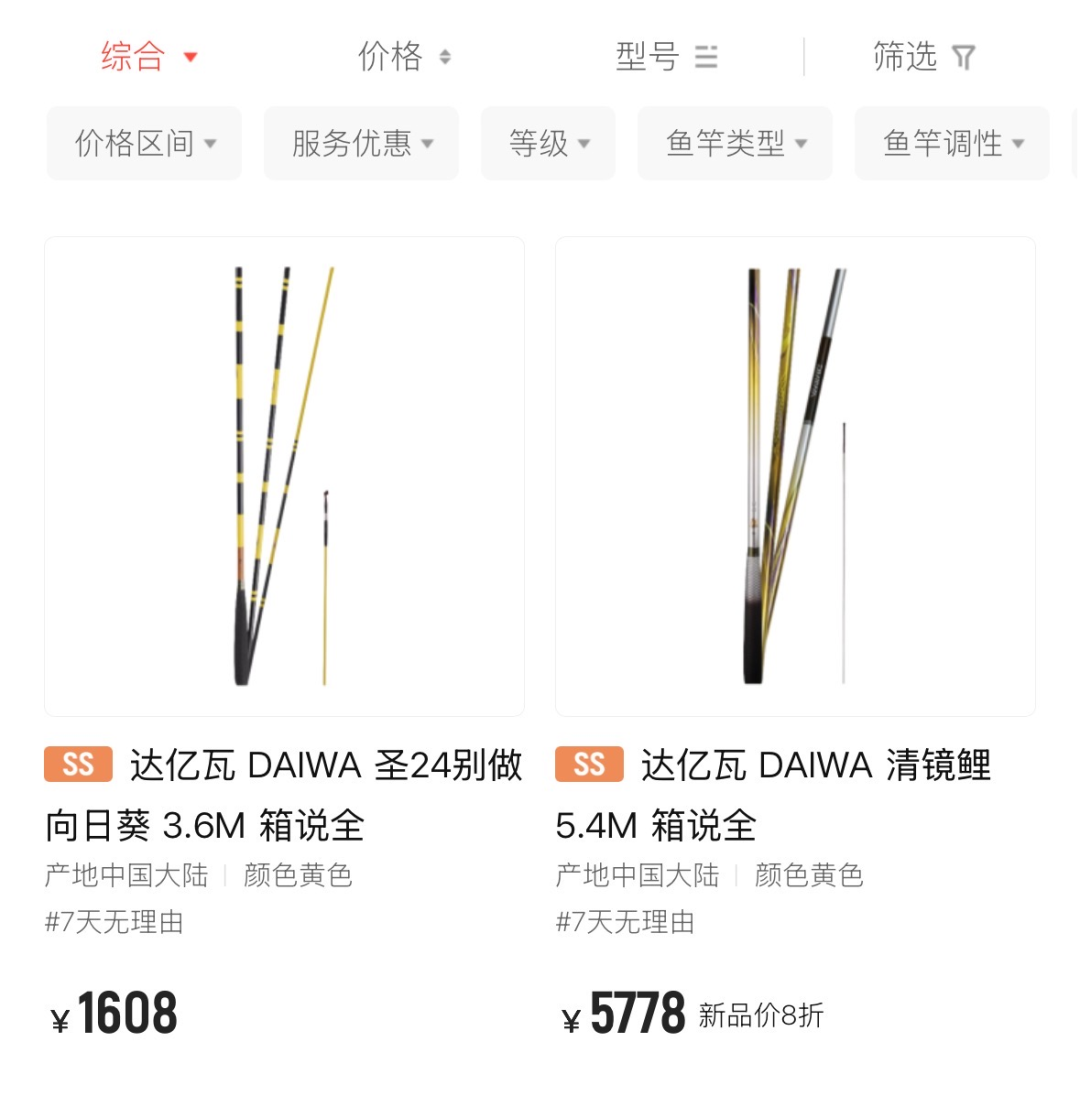Open the DAIWA 向日葵 3.6M product
This screenshot has width=1080, height=1096.
(284, 478)
